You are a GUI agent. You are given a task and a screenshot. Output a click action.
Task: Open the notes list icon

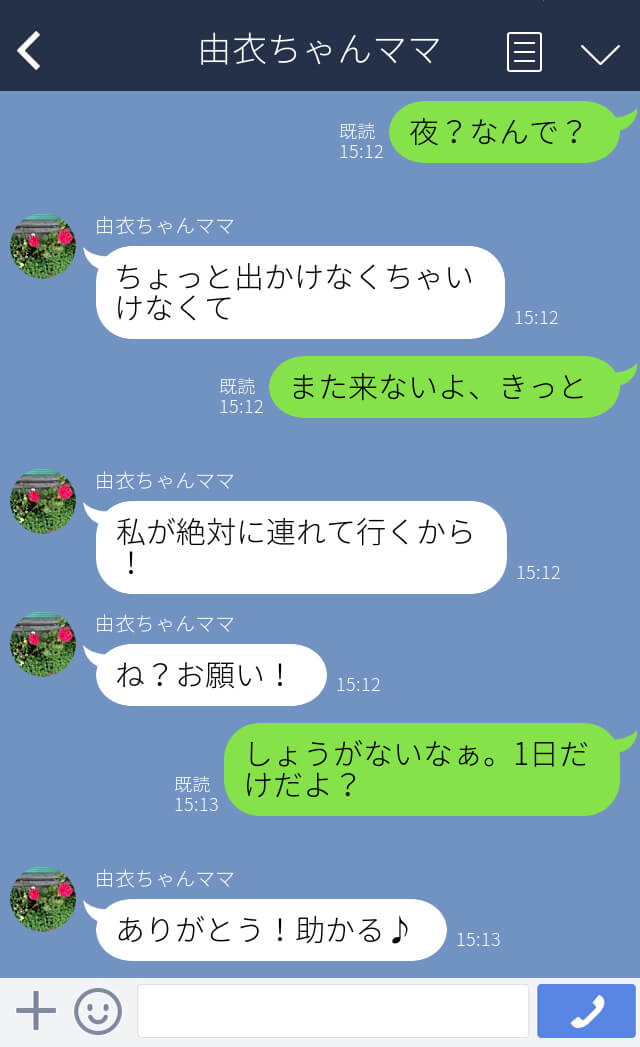(x=524, y=51)
